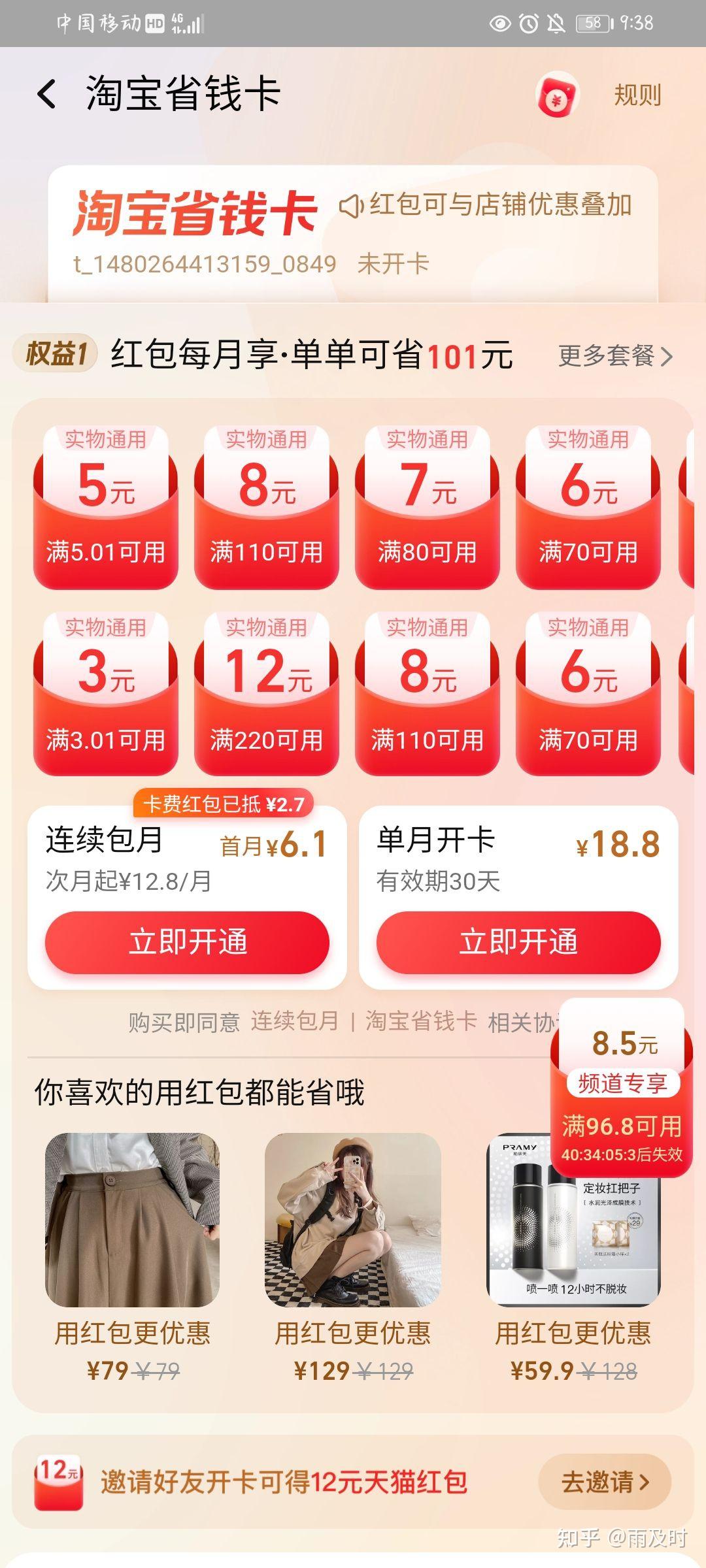Open the 淘宝省钱卡 agreement link
Screen dimensions: 706x1568
click(421, 1021)
